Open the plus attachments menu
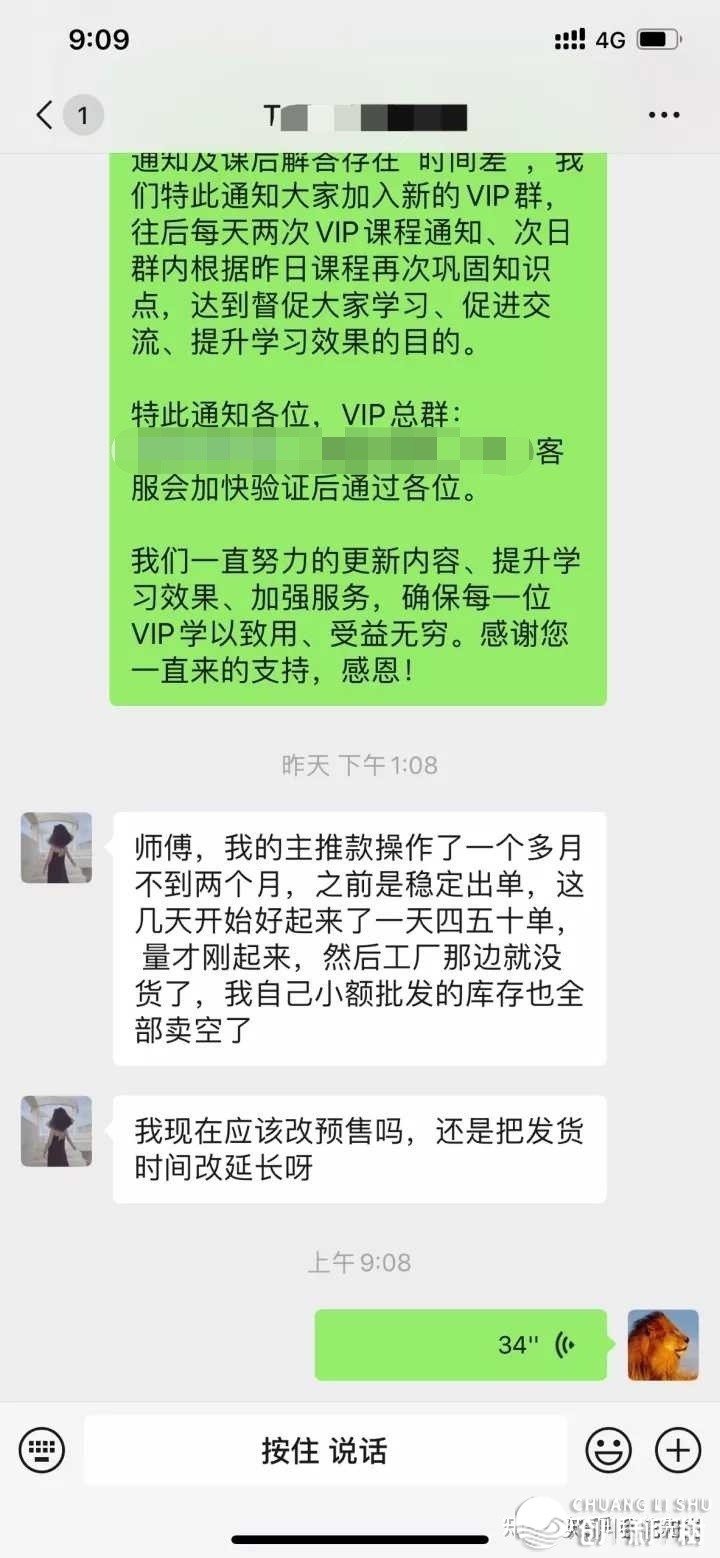720x1558 pixels. pyautogui.click(x=677, y=1450)
